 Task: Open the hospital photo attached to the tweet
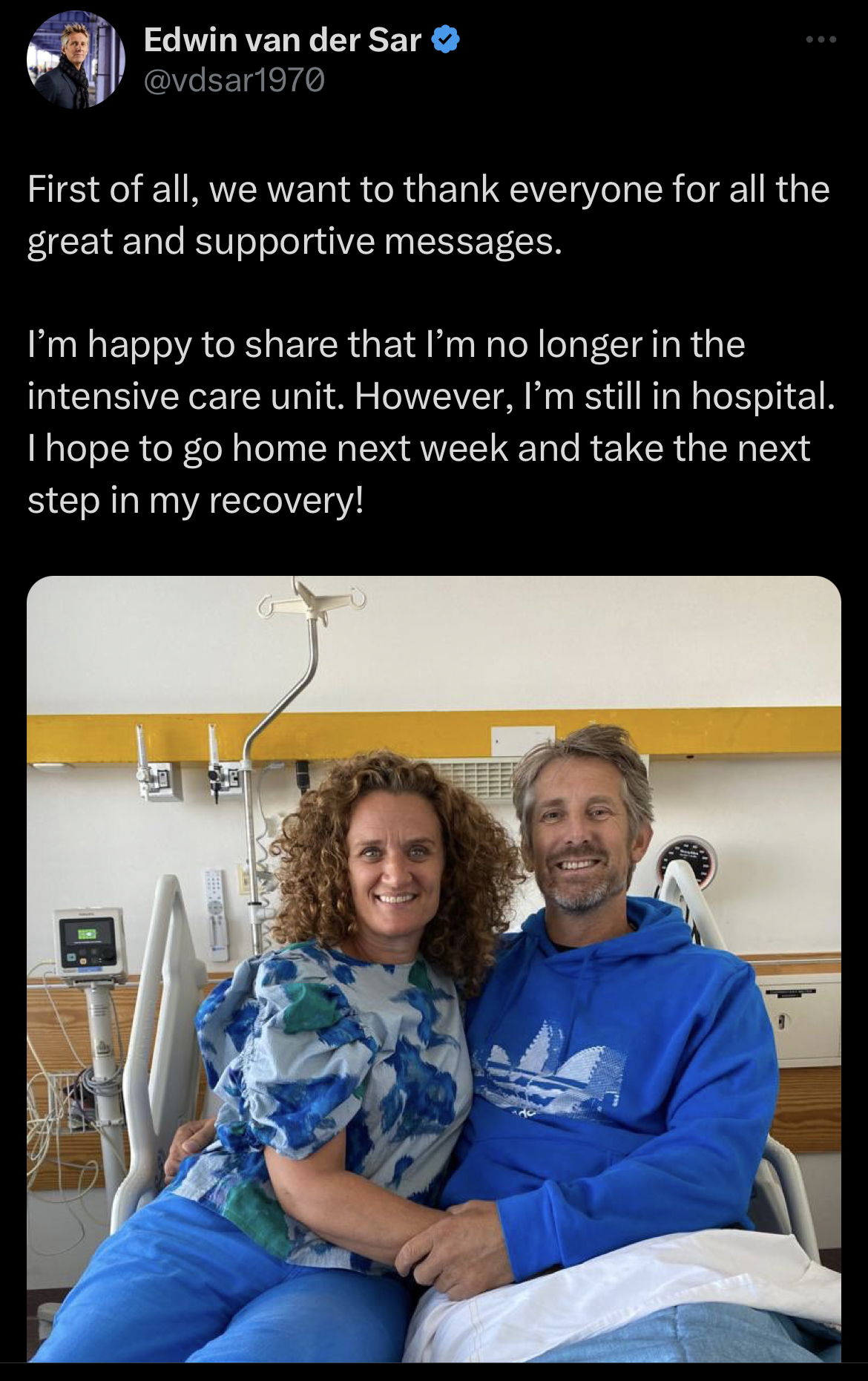pos(434,968)
